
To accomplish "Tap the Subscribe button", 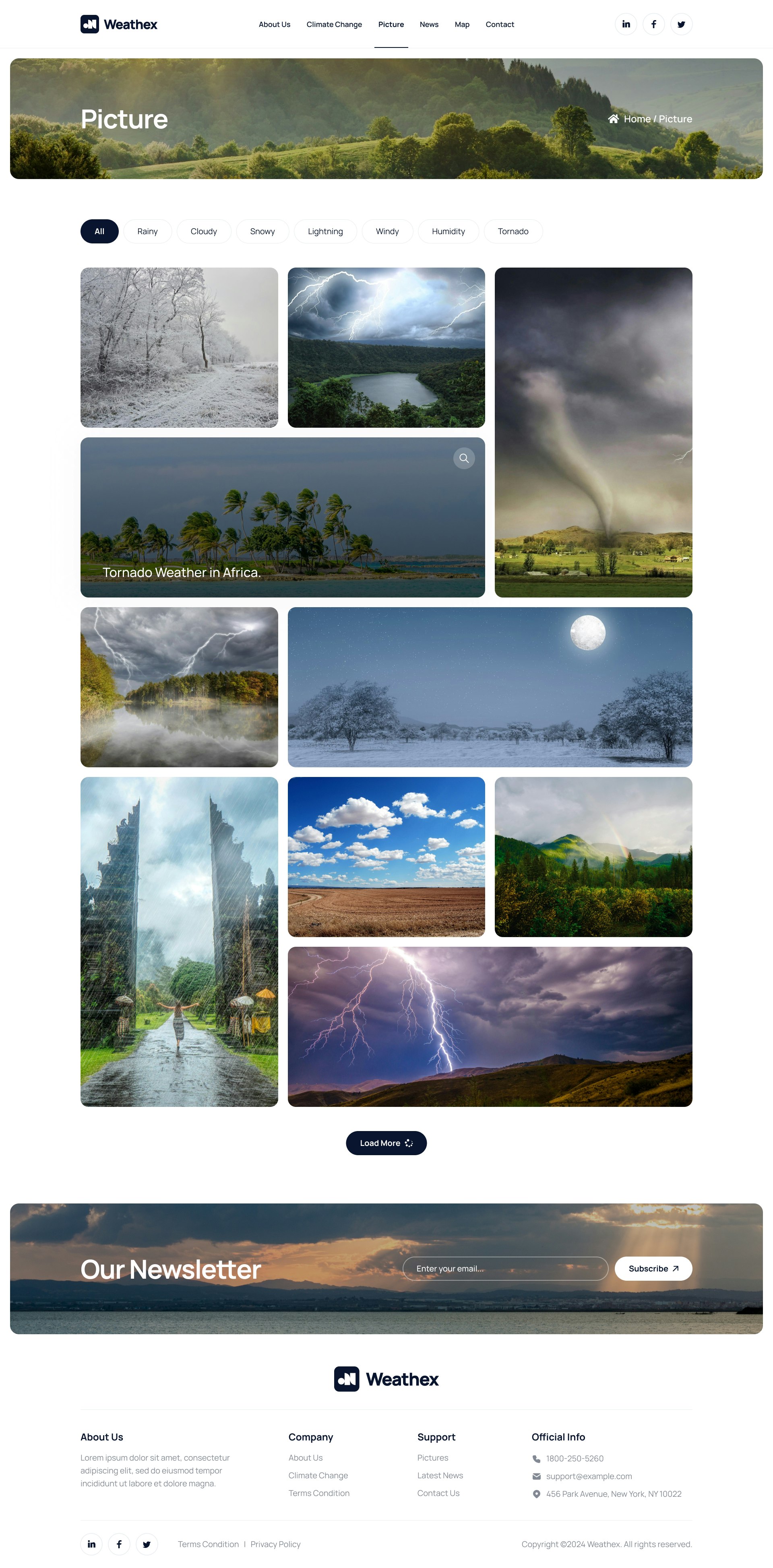I will pyautogui.click(x=653, y=1269).
